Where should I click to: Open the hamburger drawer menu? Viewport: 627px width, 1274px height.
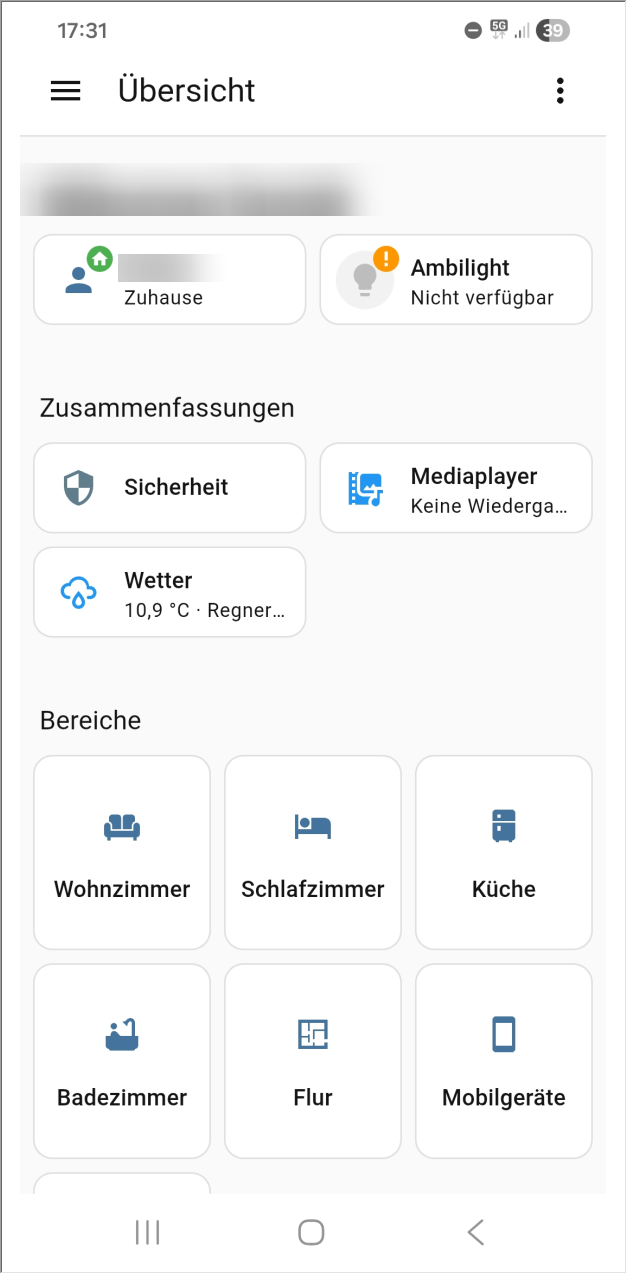coord(66,91)
